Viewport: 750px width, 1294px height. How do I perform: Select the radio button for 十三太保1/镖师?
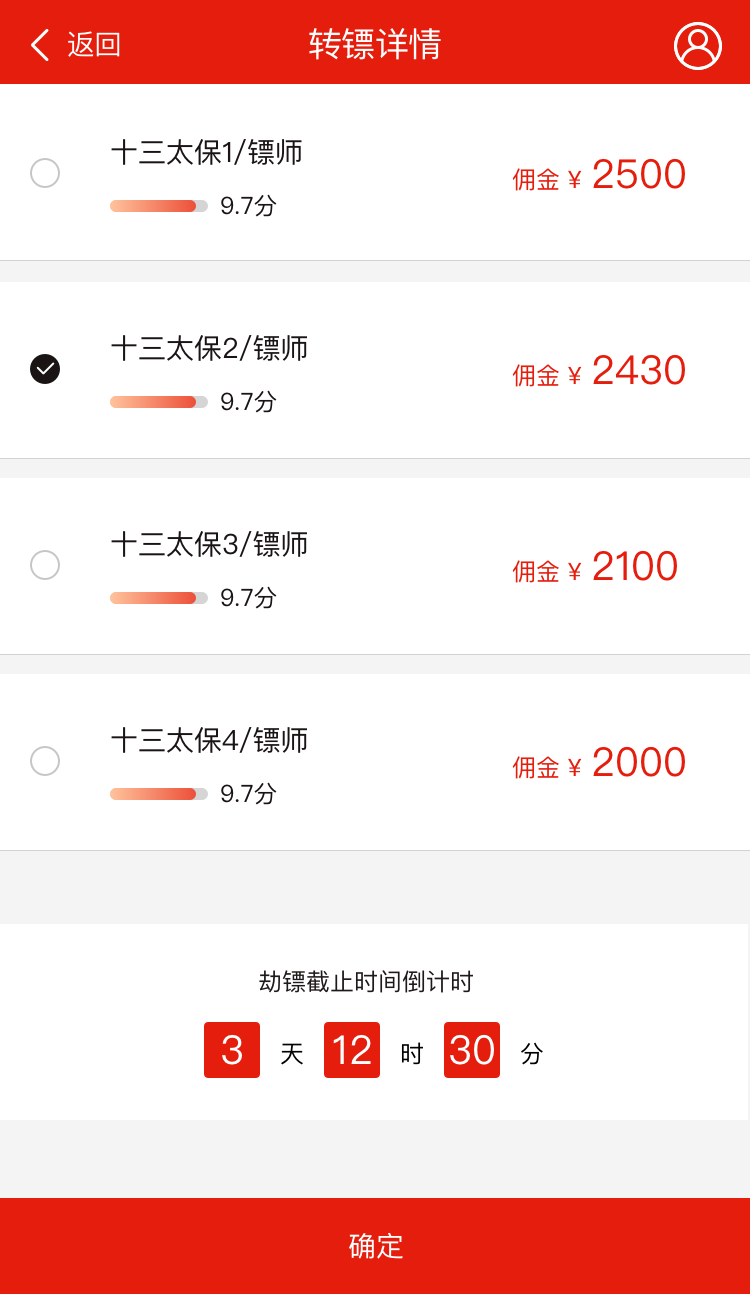45,173
